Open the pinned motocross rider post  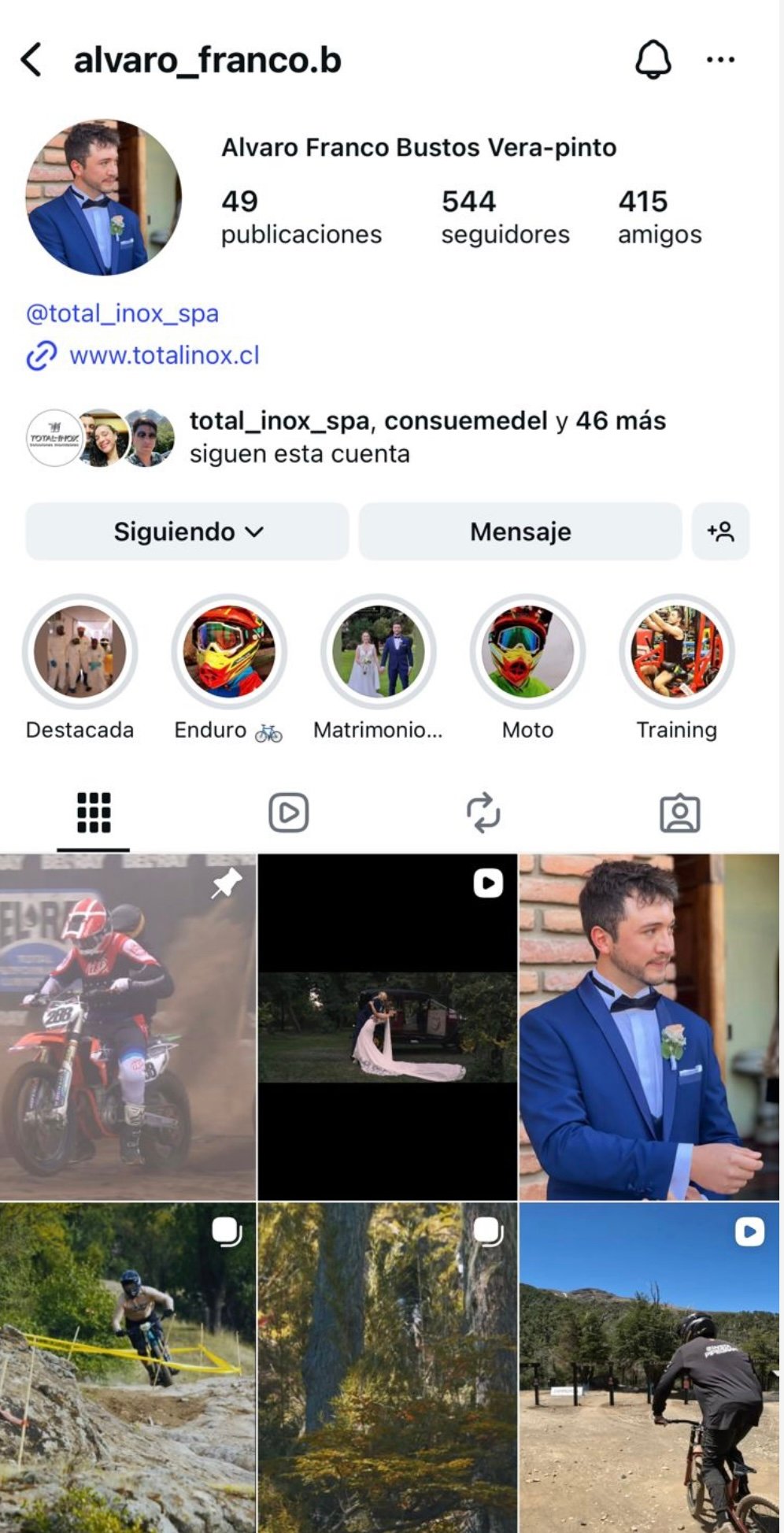128,1027
